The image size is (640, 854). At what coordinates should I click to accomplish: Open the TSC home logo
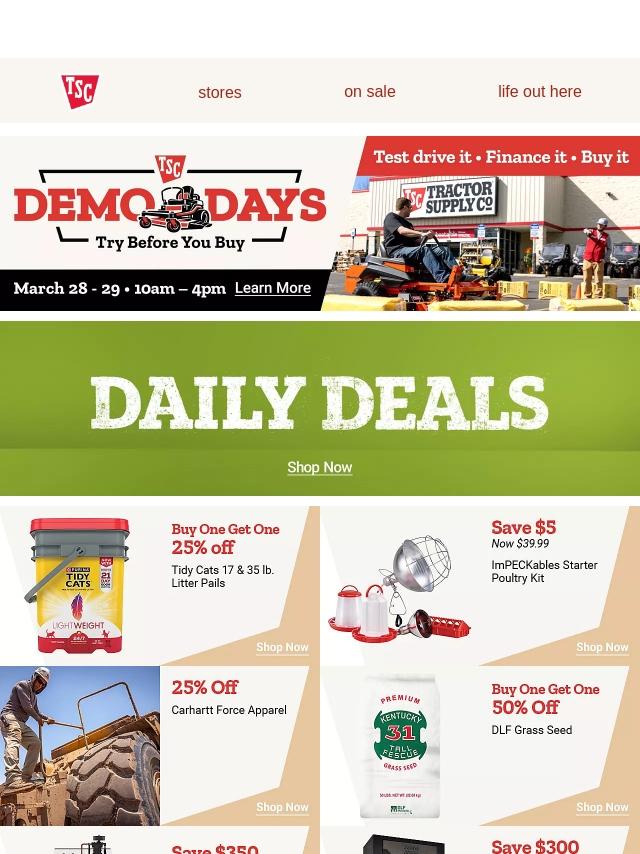[80, 92]
